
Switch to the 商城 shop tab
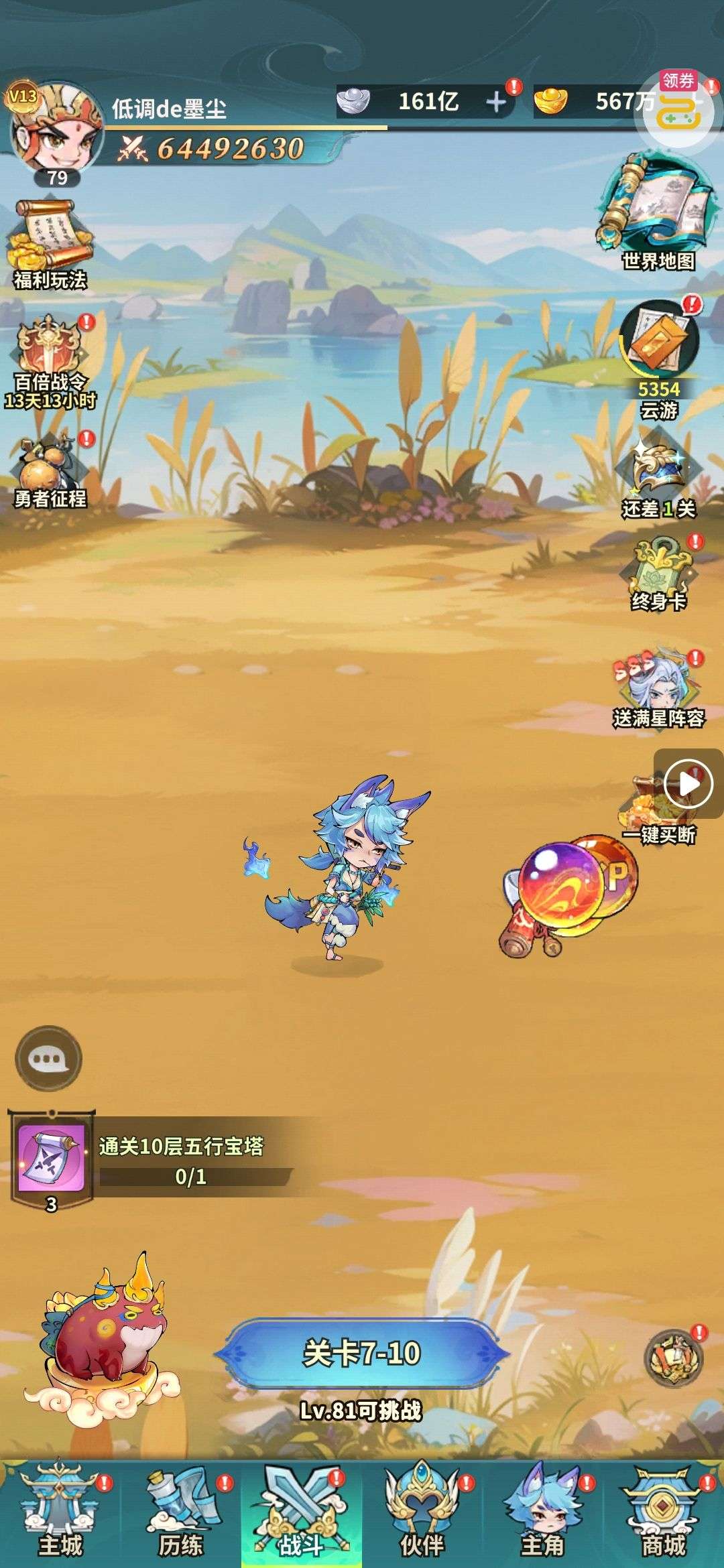(664, 1514)
